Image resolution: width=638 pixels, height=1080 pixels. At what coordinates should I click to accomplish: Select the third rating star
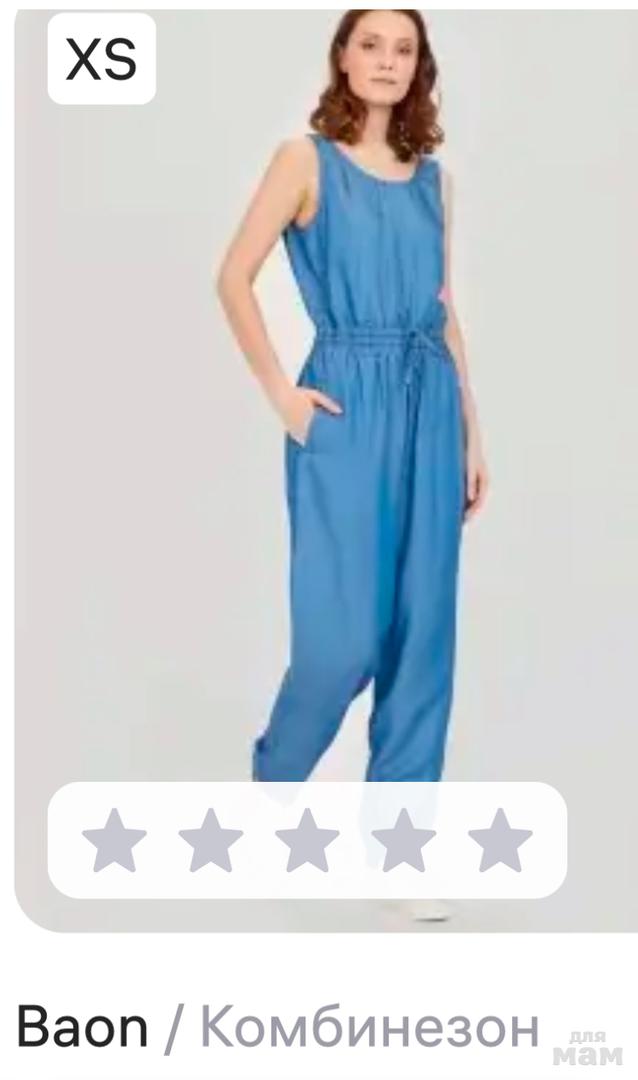coord(307,841)
